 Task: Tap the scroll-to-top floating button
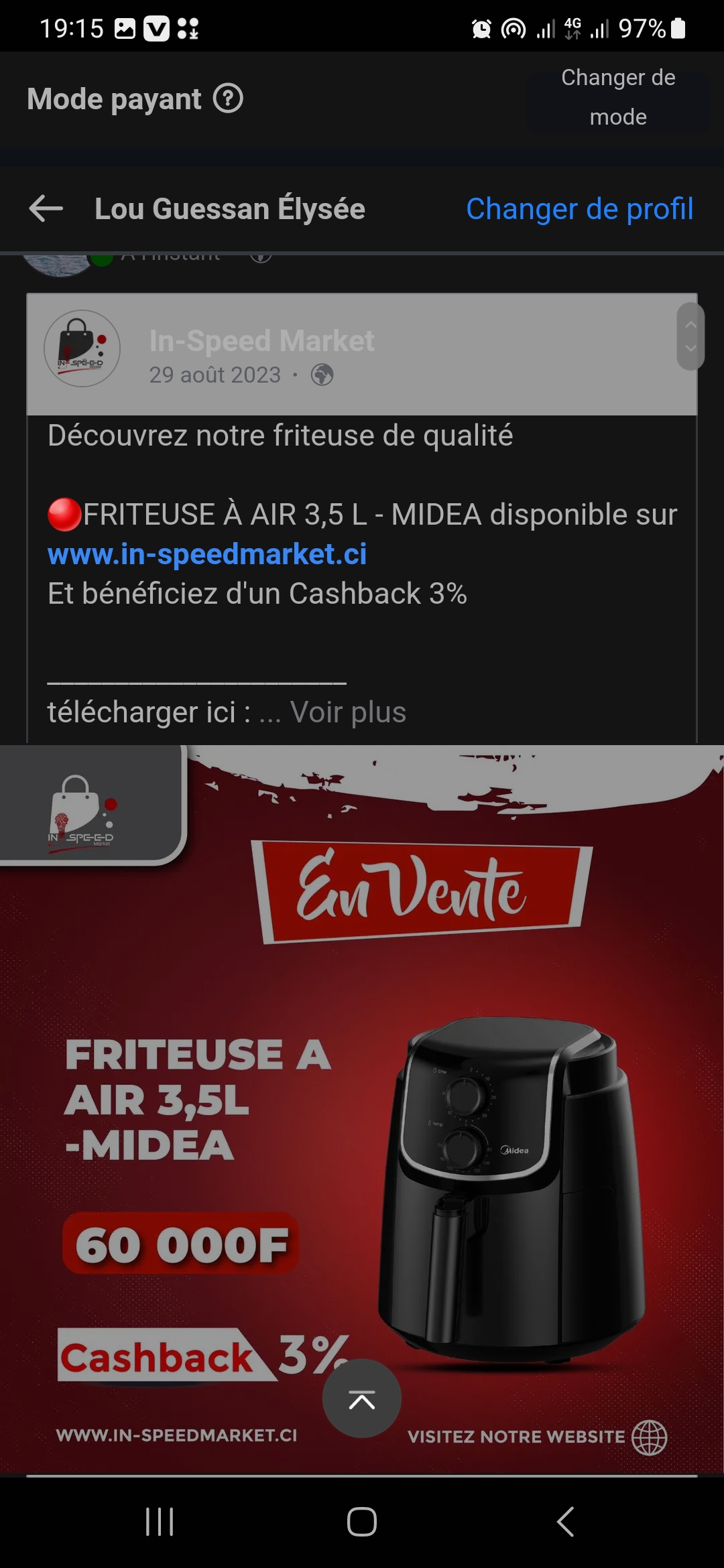(362, 1398)
